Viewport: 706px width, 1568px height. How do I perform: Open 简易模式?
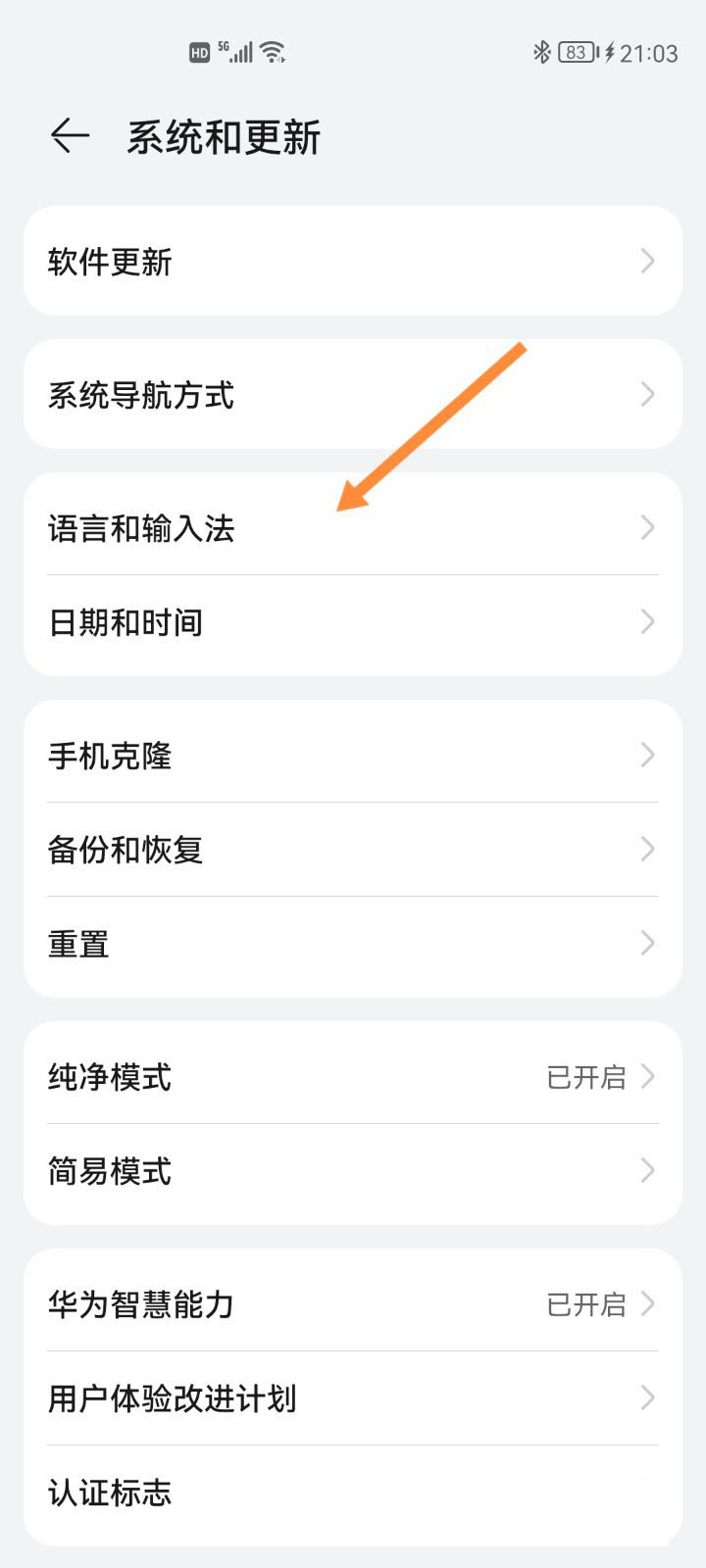click(353, 1171)
